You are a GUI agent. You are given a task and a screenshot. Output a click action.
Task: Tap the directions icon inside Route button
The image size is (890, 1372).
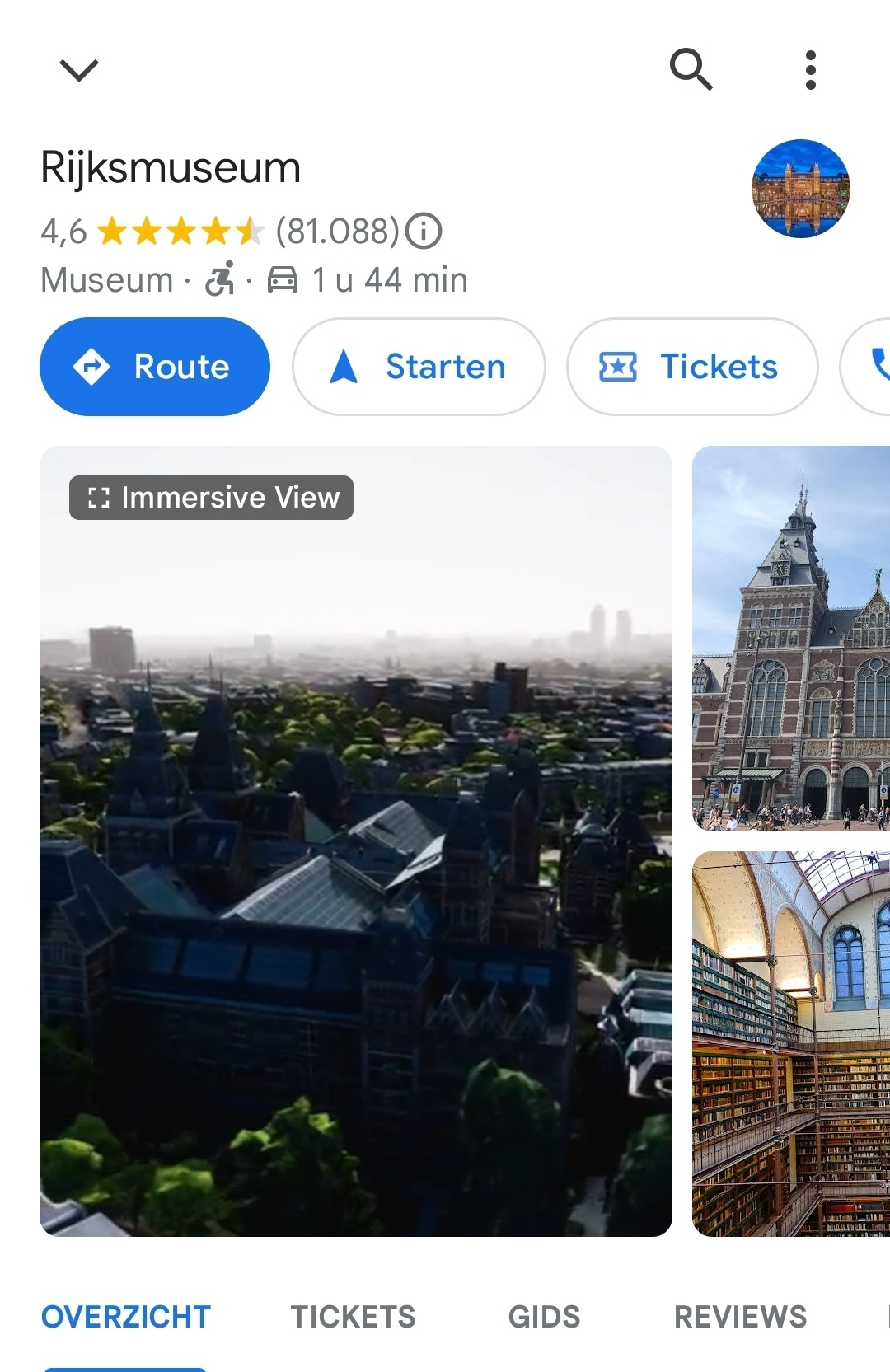(x=92, y=366)
